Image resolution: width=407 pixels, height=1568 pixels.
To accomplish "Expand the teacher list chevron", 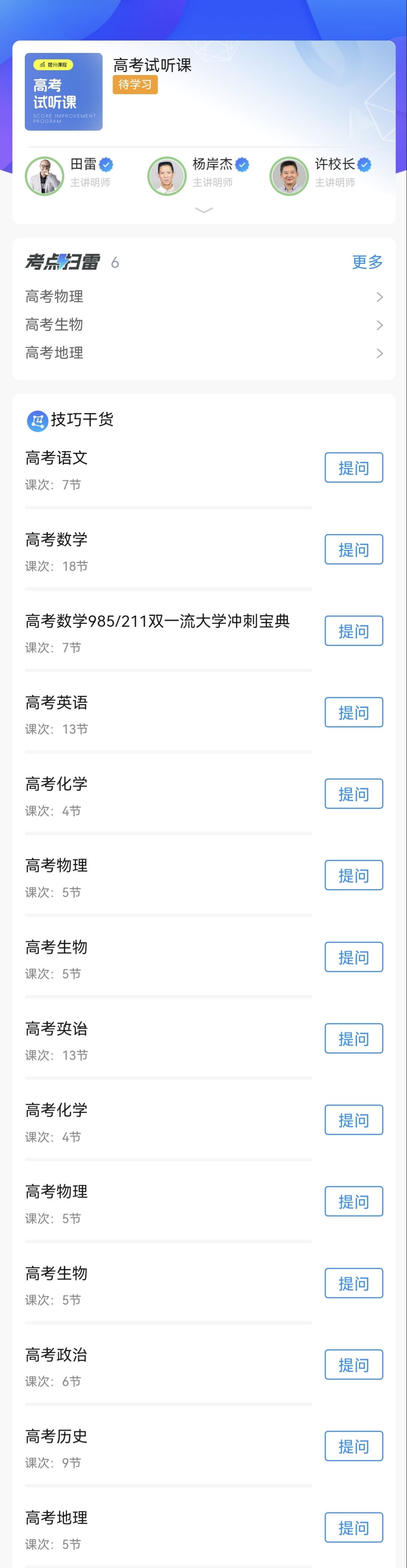I will [x=203, y=210].
